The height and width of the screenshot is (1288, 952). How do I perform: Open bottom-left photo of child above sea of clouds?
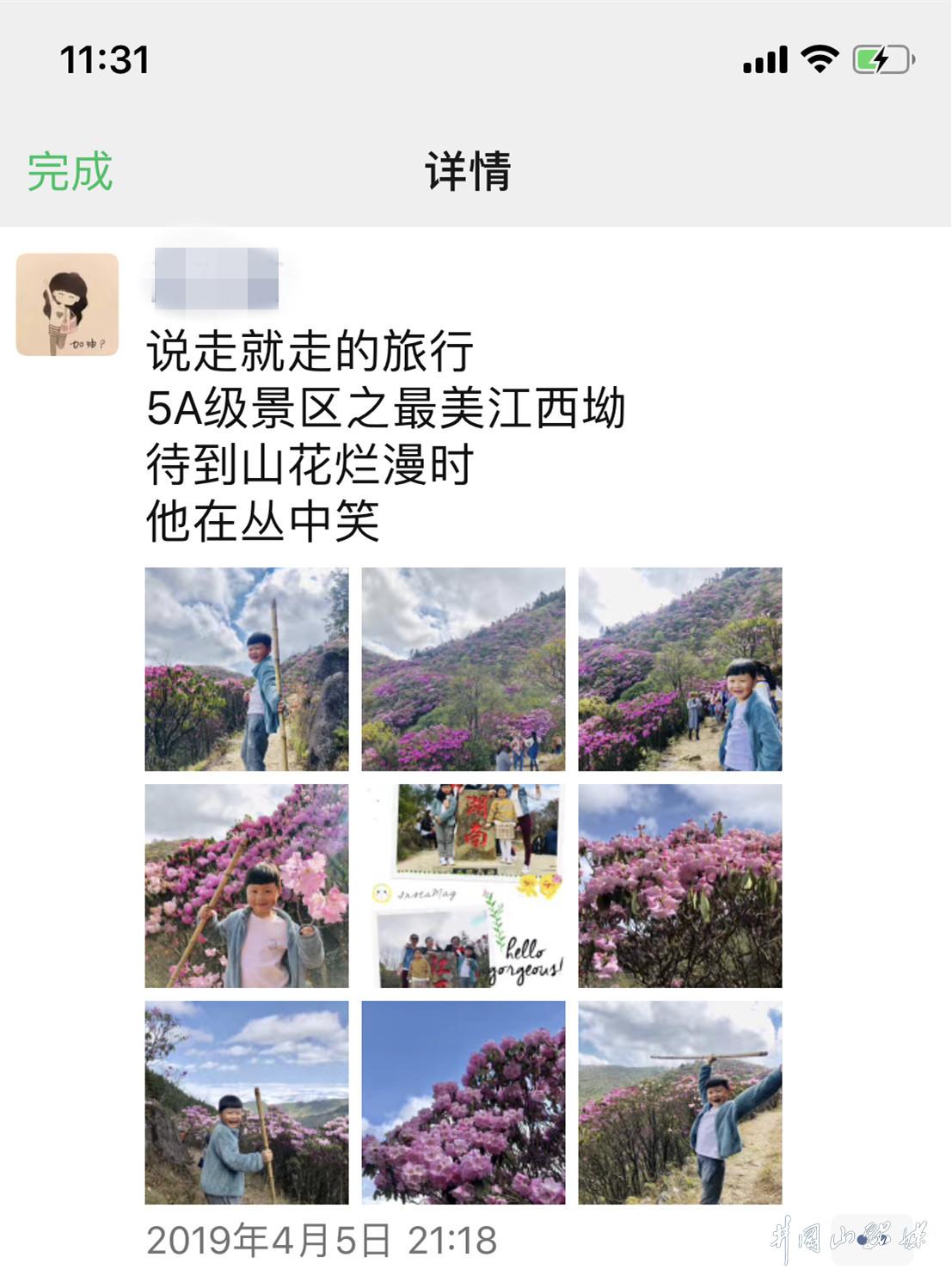pos(247,1102)
